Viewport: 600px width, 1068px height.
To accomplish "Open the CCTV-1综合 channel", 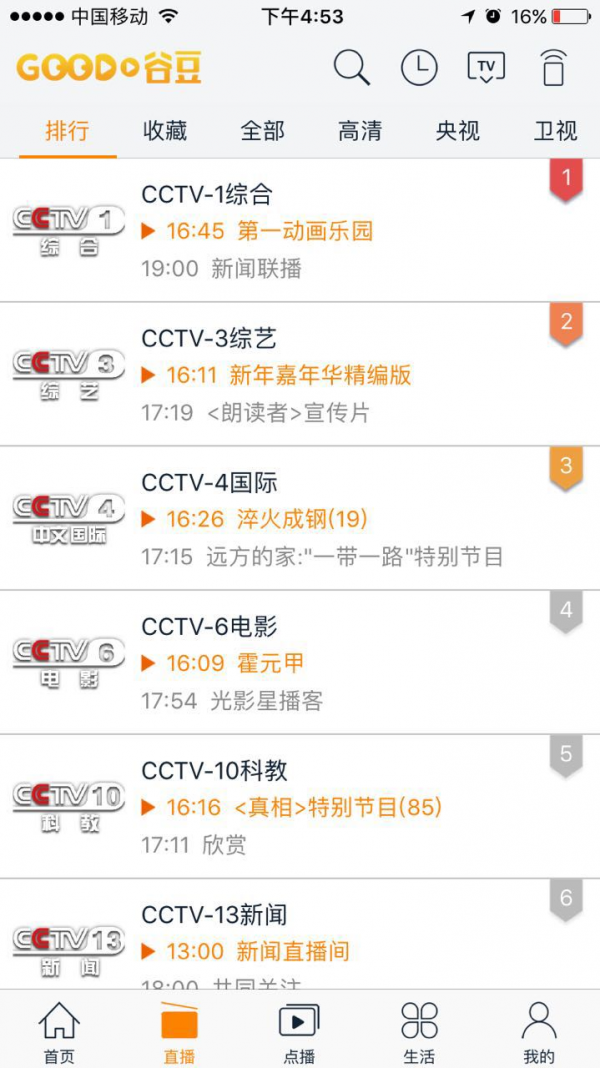I will coord(300,231).
